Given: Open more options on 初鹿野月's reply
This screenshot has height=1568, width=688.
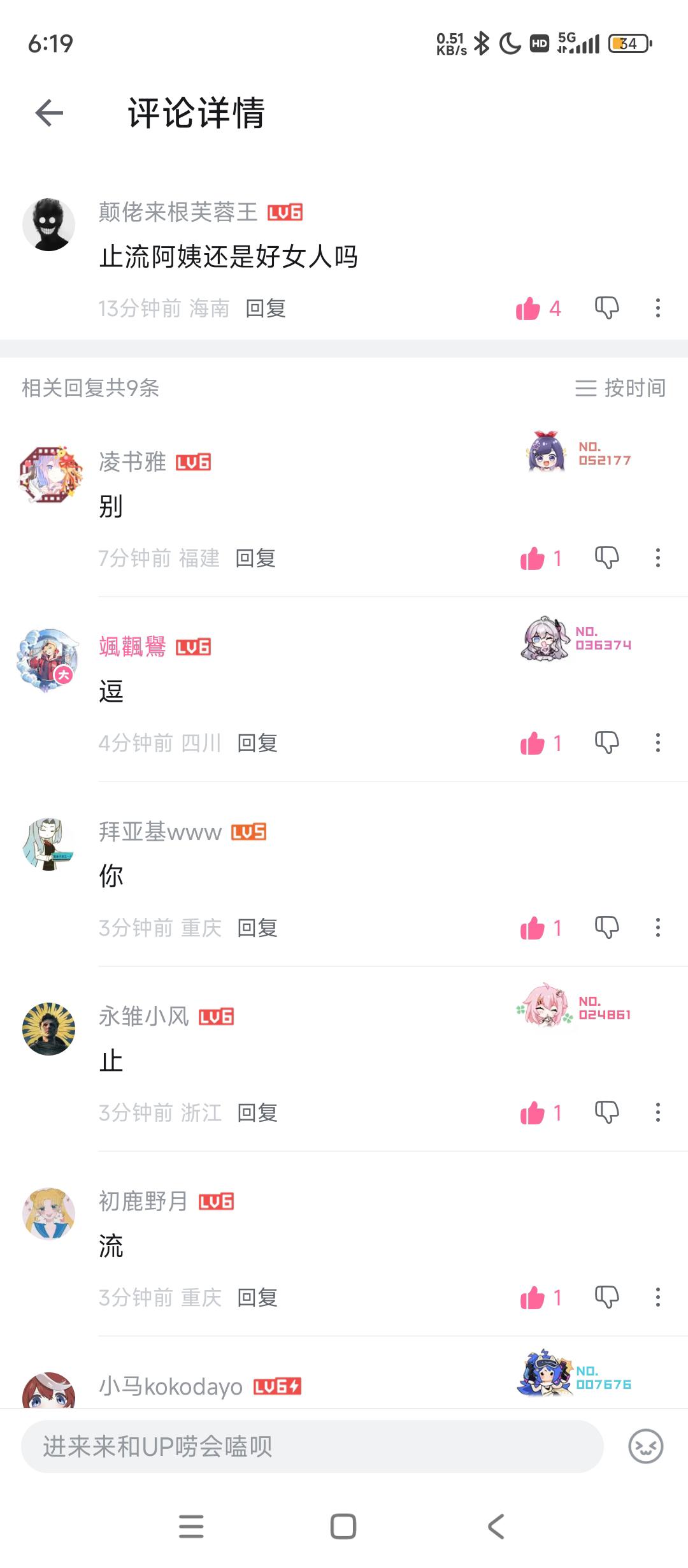Looking at the screenshot, I should 657,1298.
